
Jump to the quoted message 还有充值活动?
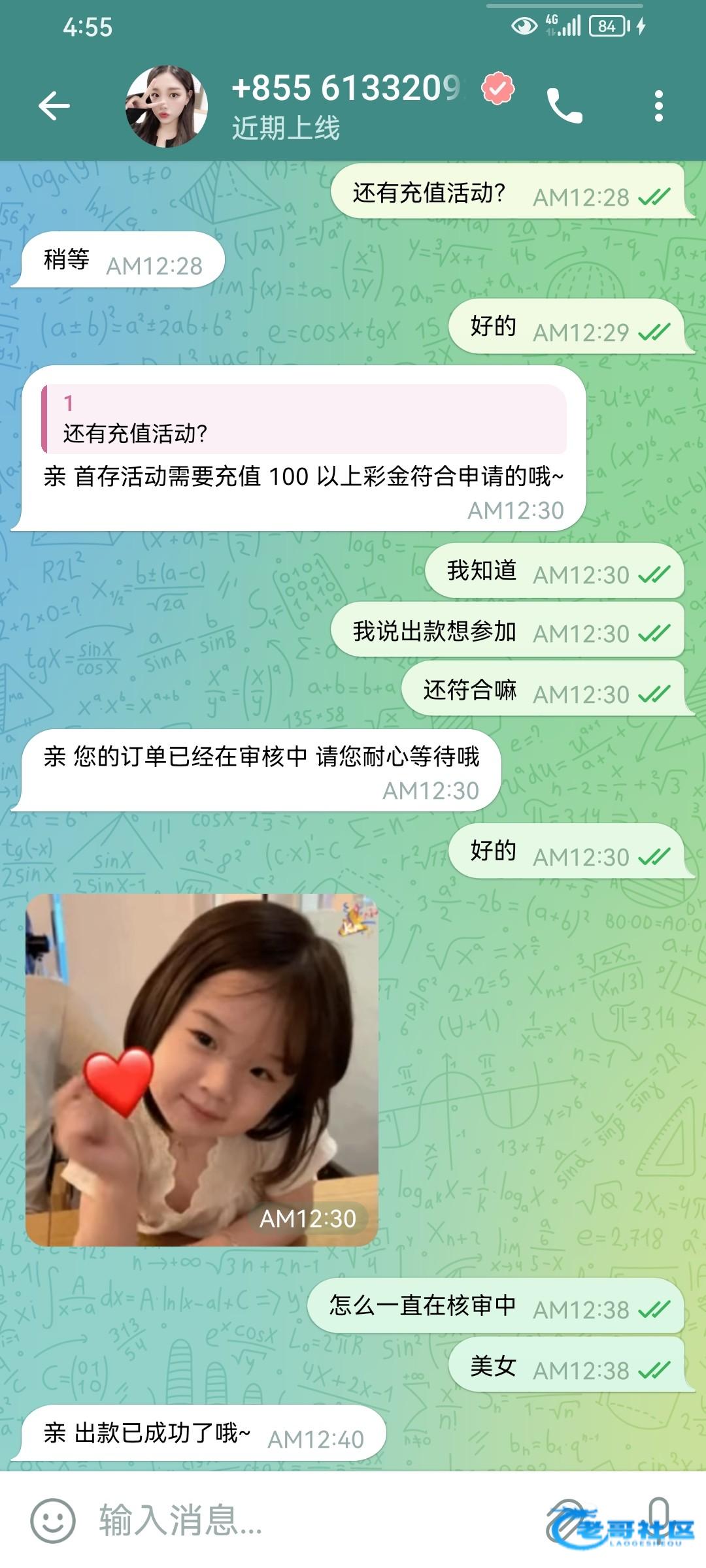point(304,419)
